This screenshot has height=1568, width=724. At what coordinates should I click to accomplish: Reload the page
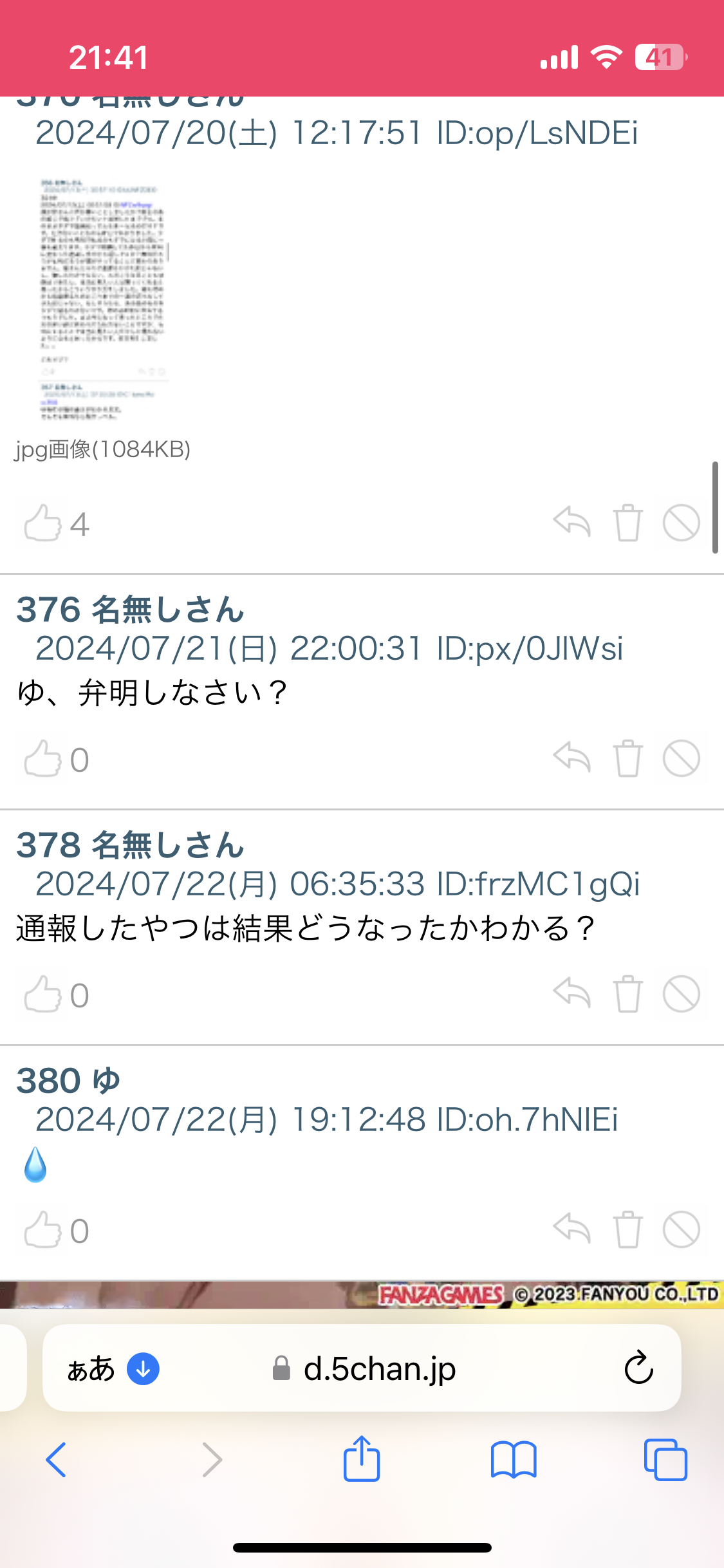point(638,1368)
